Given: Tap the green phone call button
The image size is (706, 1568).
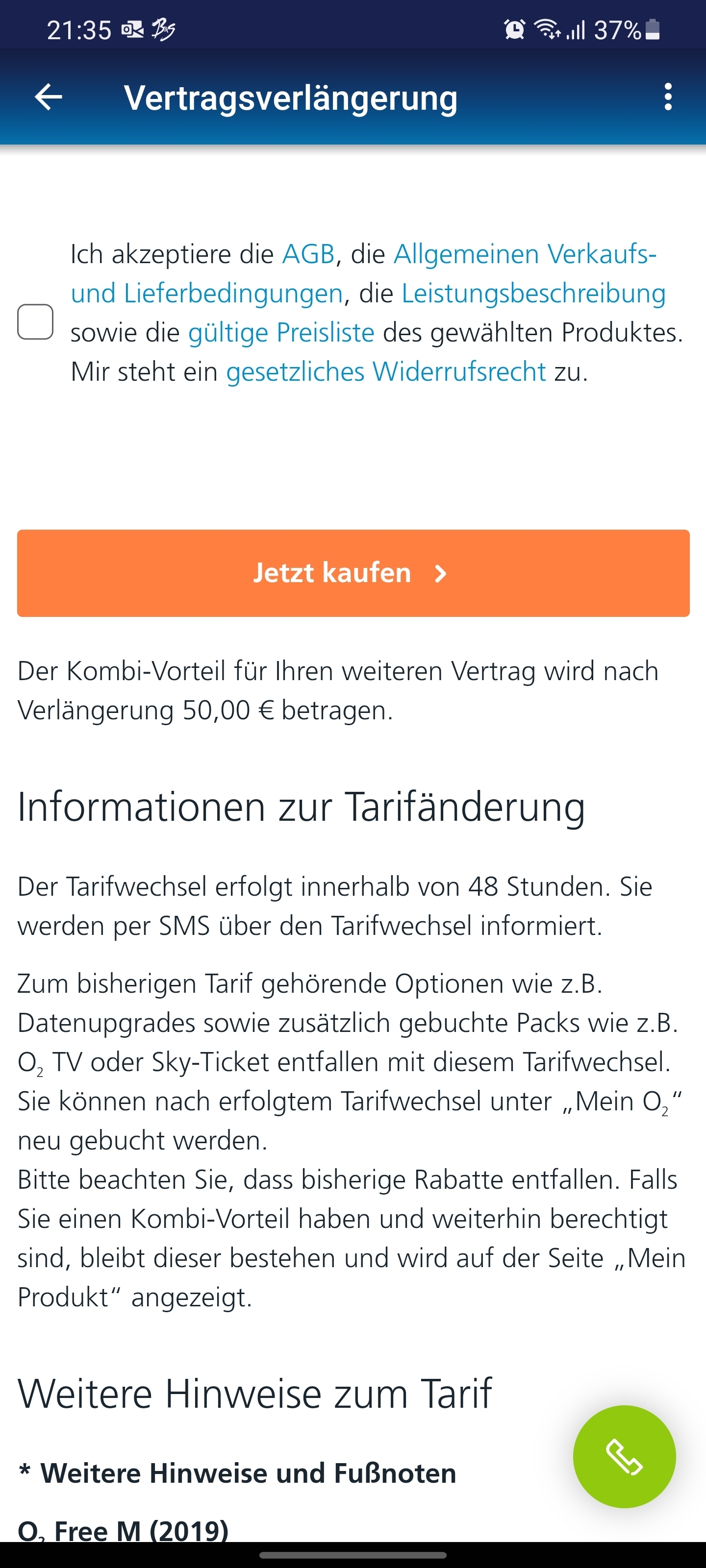Looking at the screenshot, I should pyautogui.click(x=625, y=1456).
